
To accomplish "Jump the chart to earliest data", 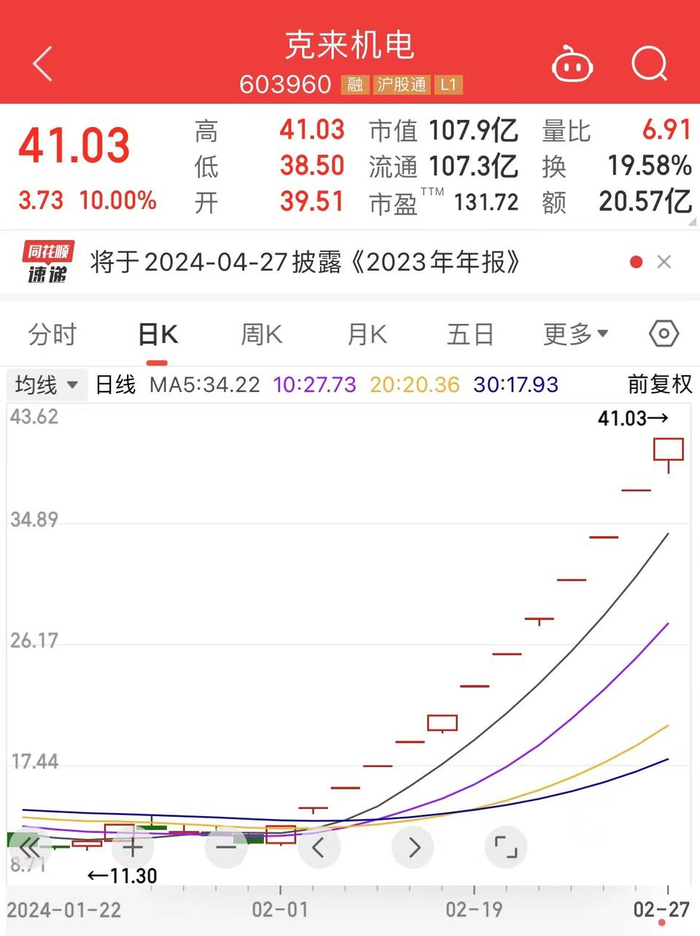I will coord(30,848).
